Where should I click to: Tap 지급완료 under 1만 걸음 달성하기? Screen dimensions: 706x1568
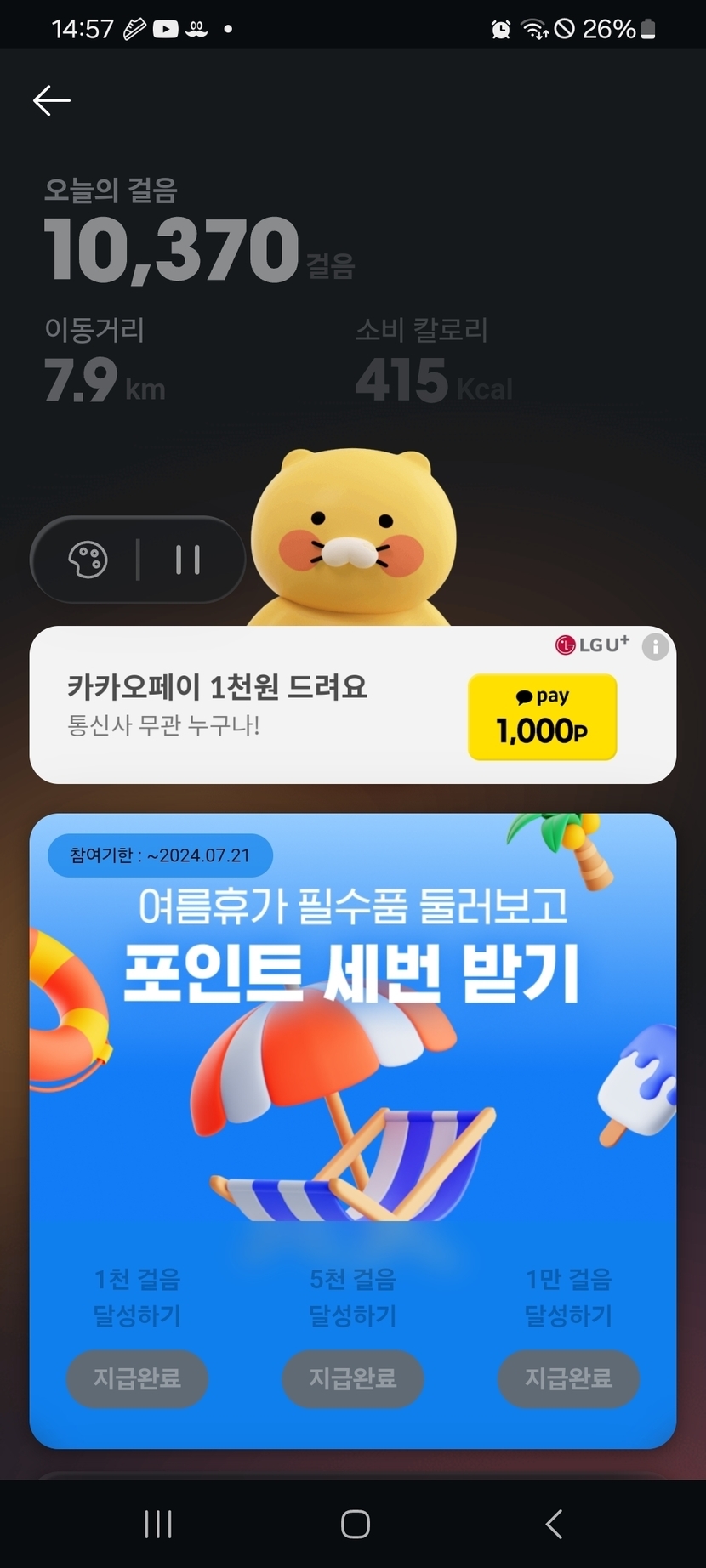tap(568, 1378)
